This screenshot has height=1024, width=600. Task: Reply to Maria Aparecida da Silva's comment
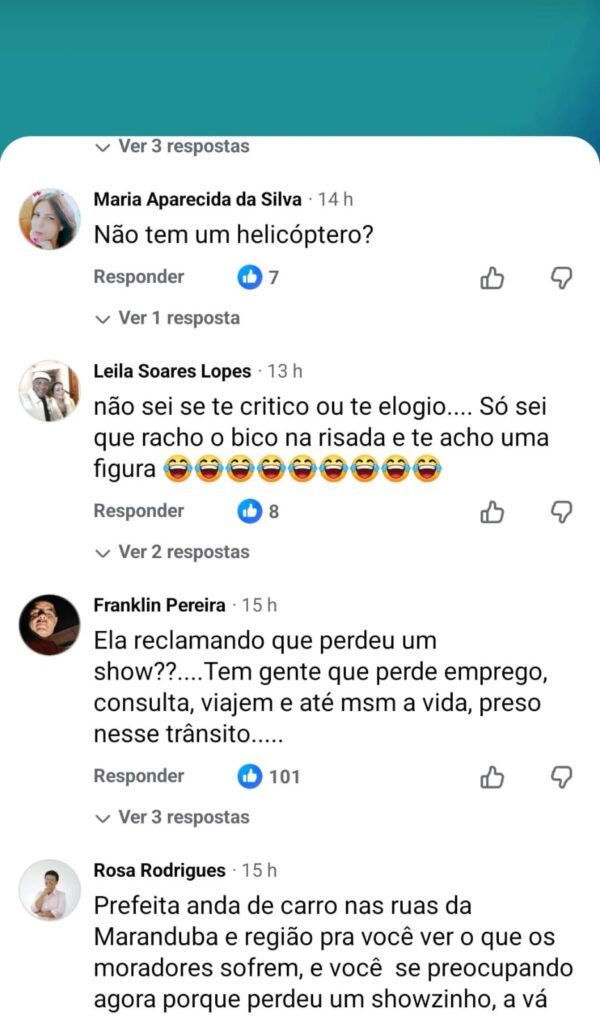click(x=139, y=277)
